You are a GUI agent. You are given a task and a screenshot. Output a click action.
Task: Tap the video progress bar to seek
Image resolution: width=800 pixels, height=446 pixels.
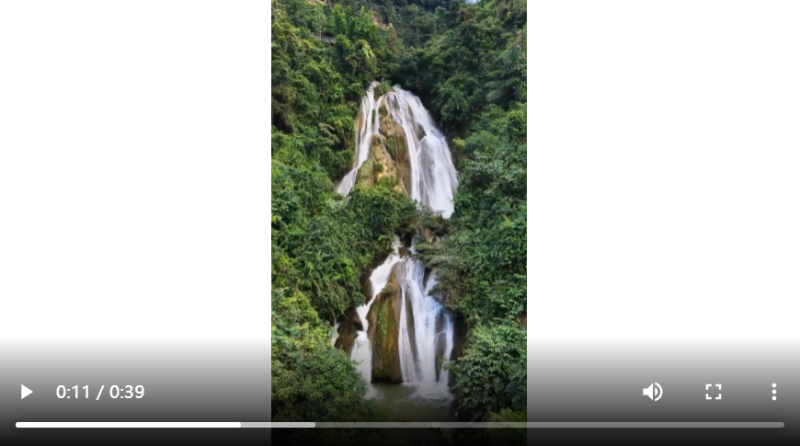point(400,425)
